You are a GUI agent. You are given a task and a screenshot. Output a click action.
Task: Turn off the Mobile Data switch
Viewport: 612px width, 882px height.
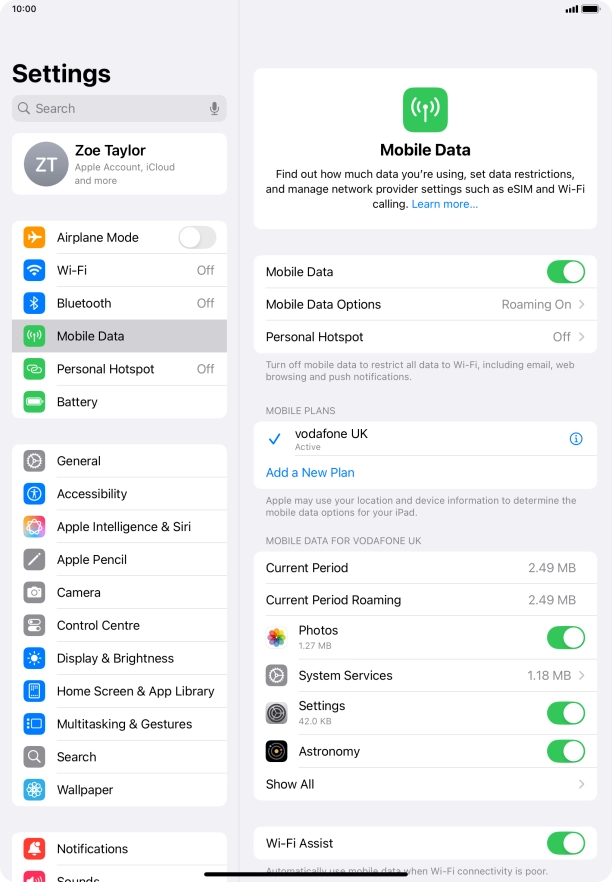[565, 272]
